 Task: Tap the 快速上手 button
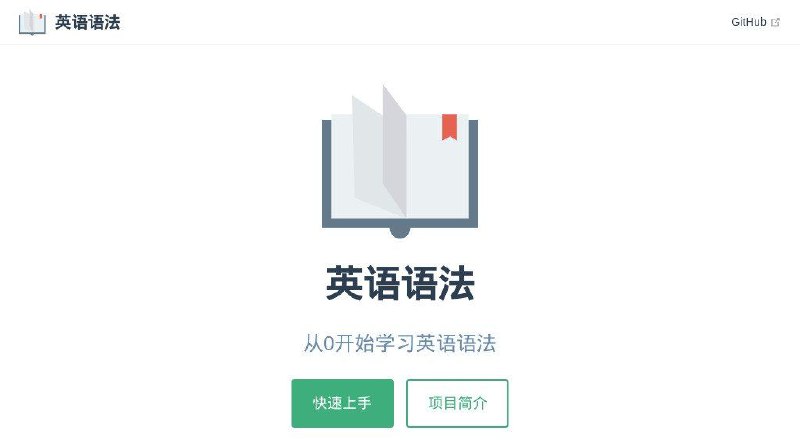click(x=342, y=403)
